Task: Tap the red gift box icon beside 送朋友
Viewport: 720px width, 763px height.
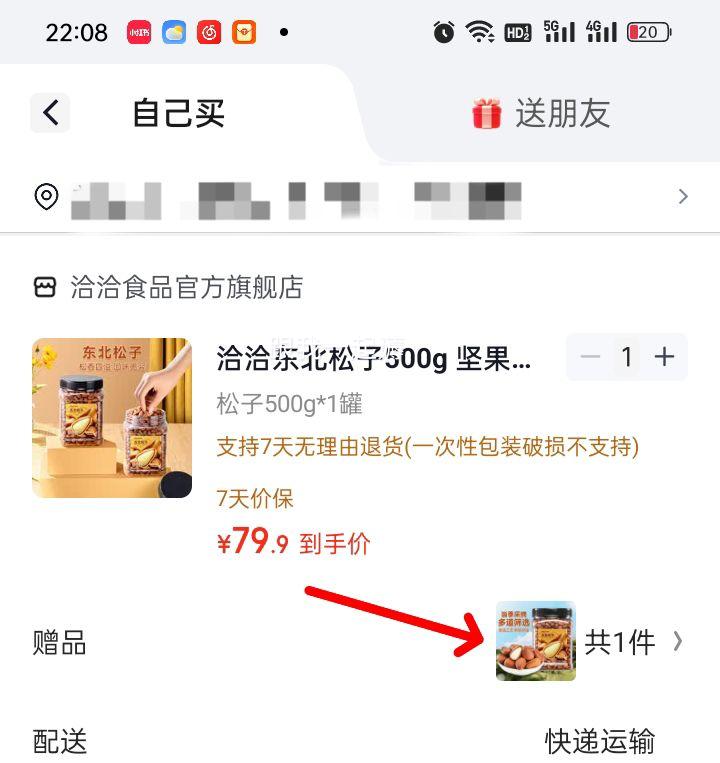Action: tap(487, 114)
